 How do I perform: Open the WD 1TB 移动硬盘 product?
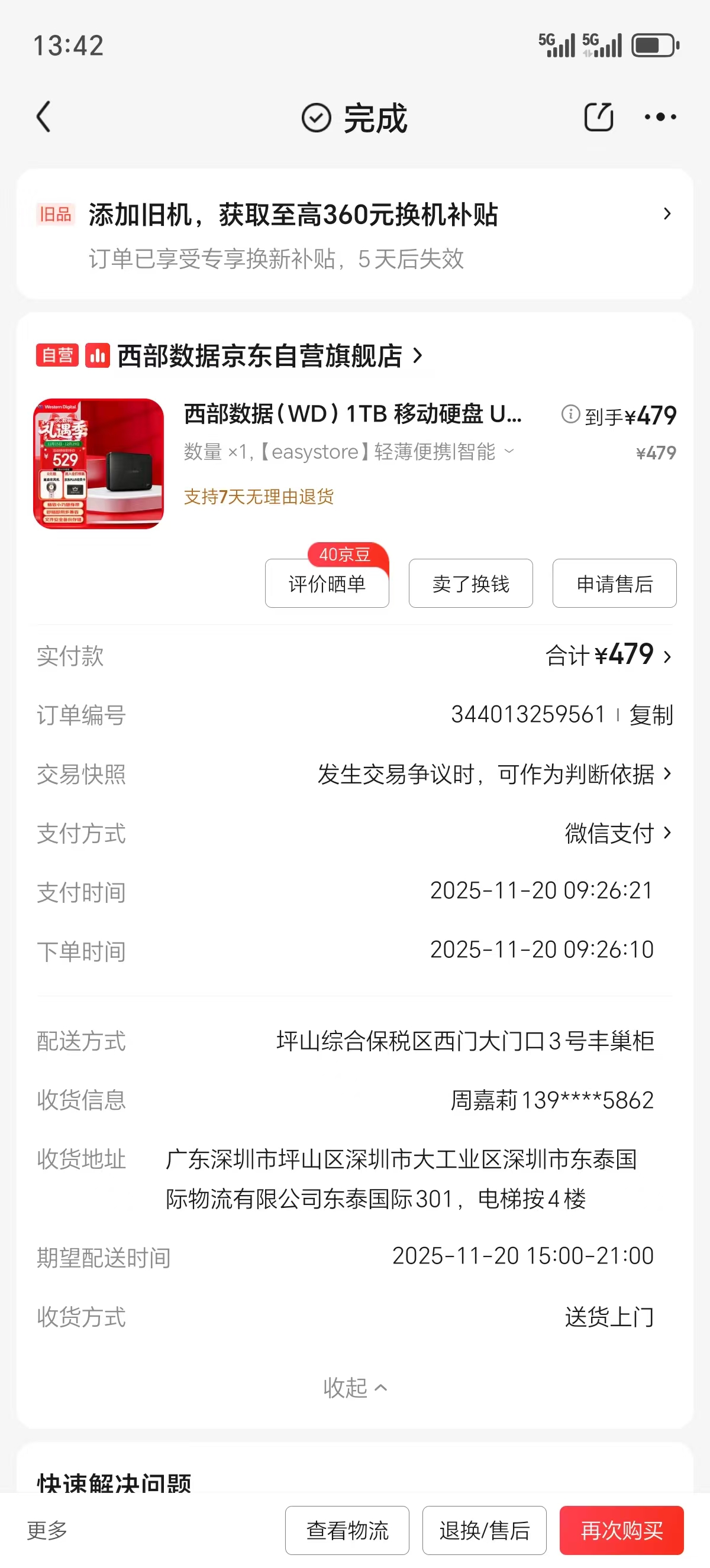[x=352, y=414]
